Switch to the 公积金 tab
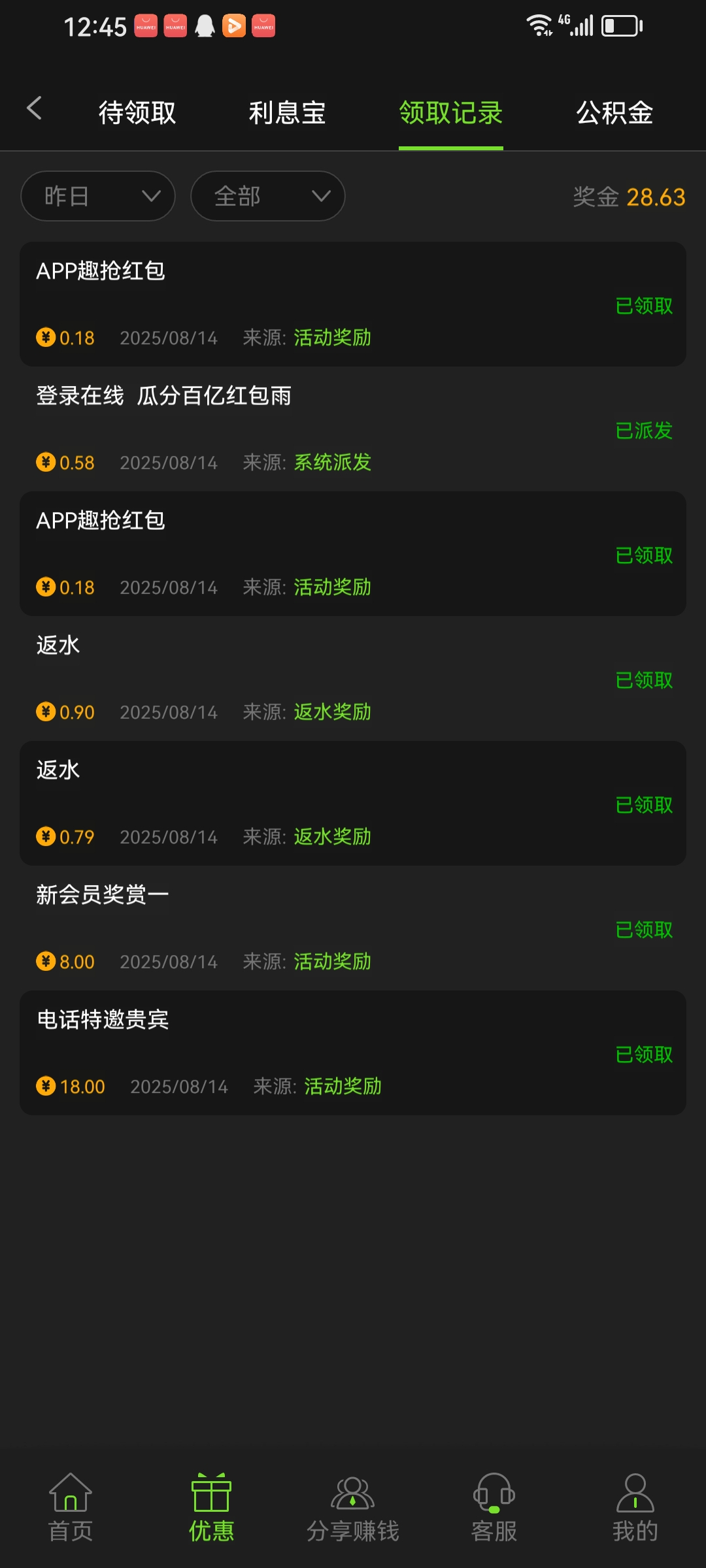The height and width of the screenshot is (1568, 706). tap(614, 112)
